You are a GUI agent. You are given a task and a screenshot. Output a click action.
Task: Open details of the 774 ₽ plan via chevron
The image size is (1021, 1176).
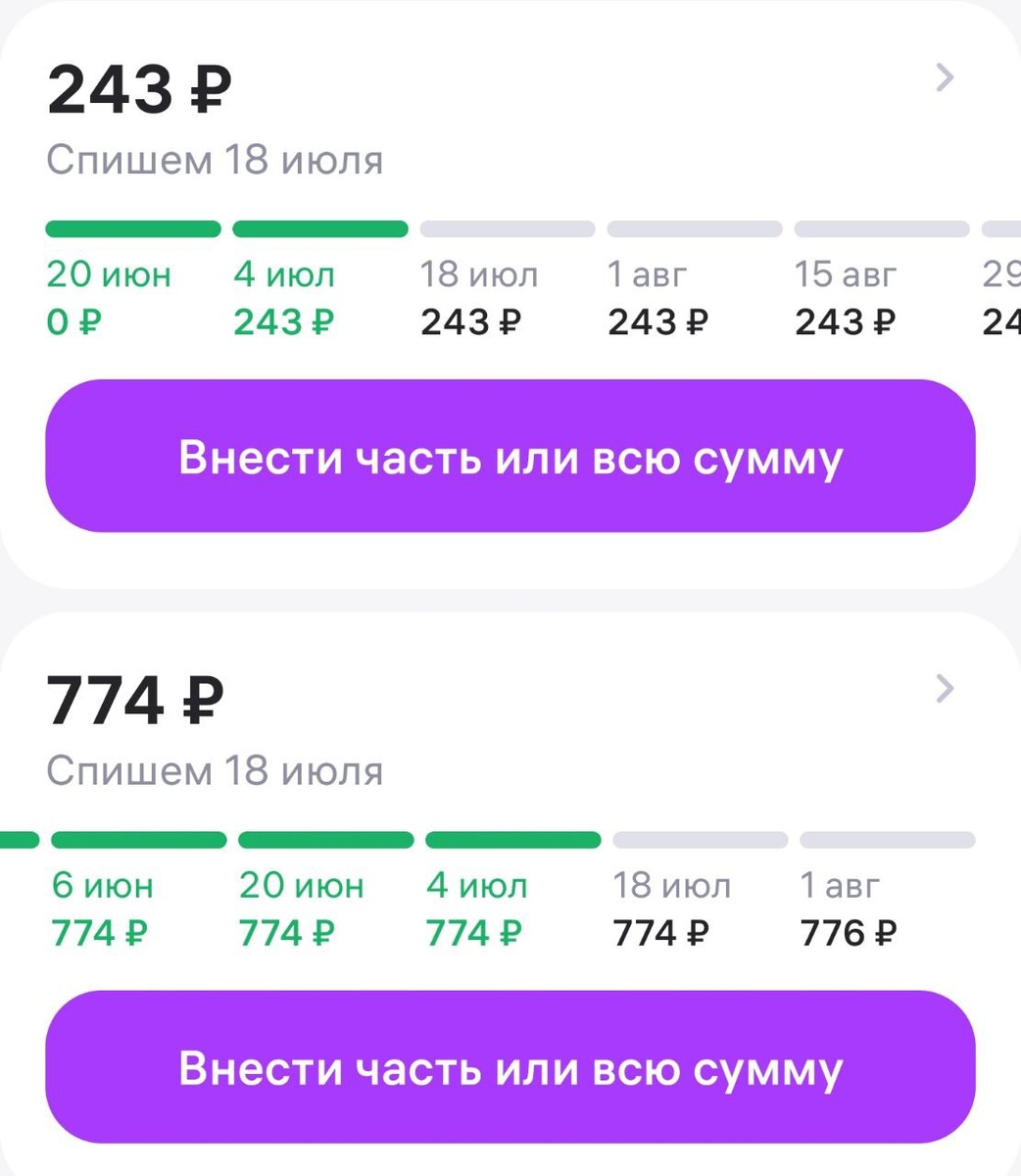pos(943,690)
